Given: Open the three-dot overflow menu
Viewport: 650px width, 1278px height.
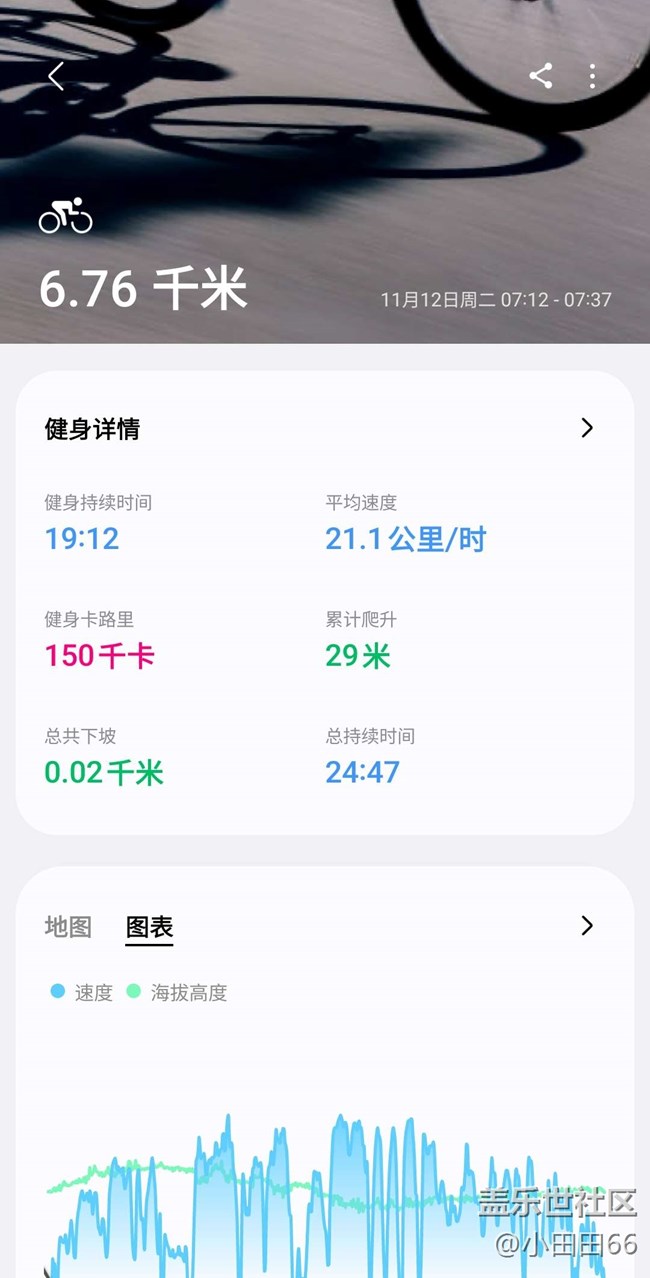Looking at the screenshot, I should pyautogui.click(x=593, y=76).
